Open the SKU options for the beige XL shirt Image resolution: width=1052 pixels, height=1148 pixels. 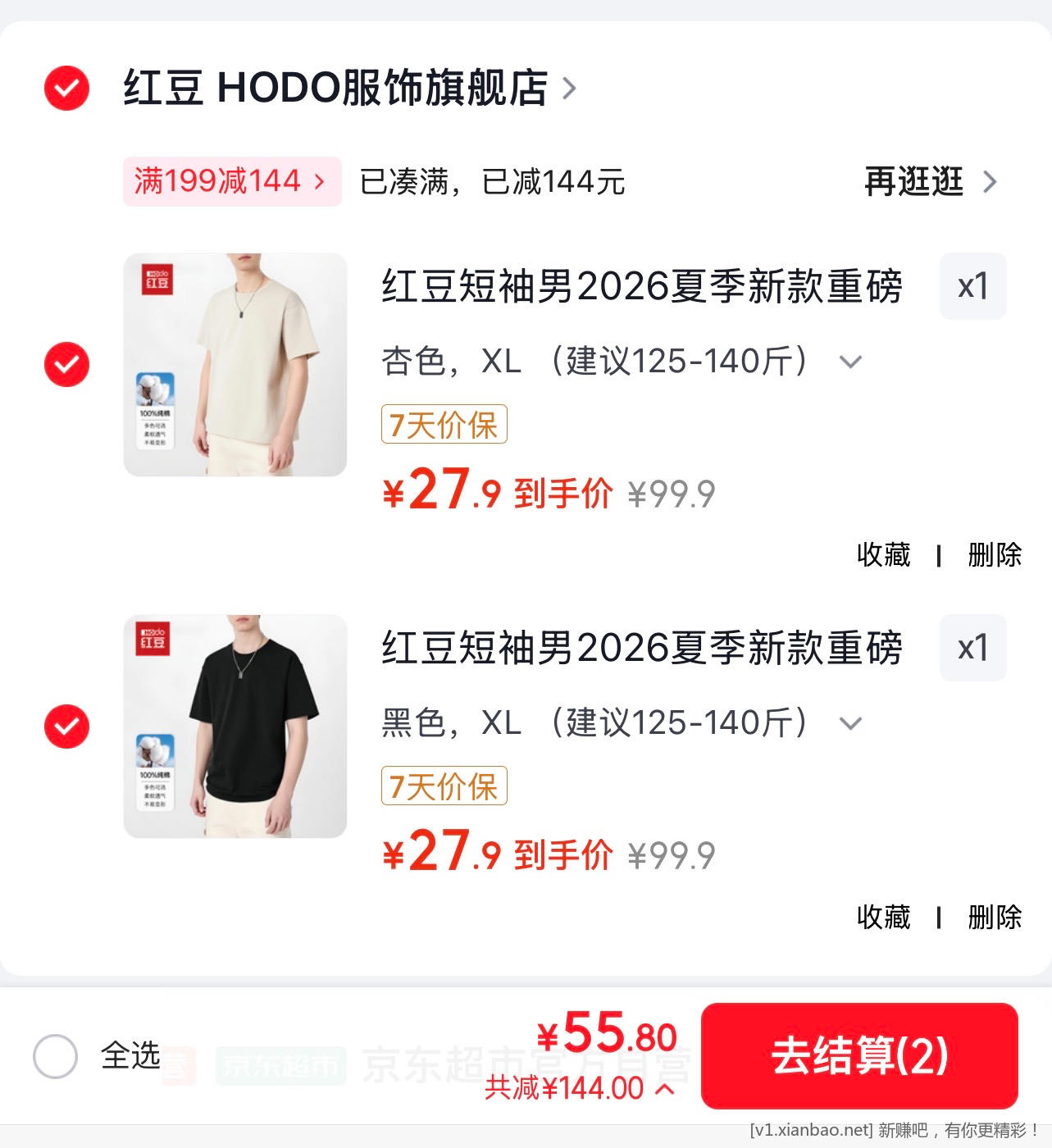click(851, 361)
